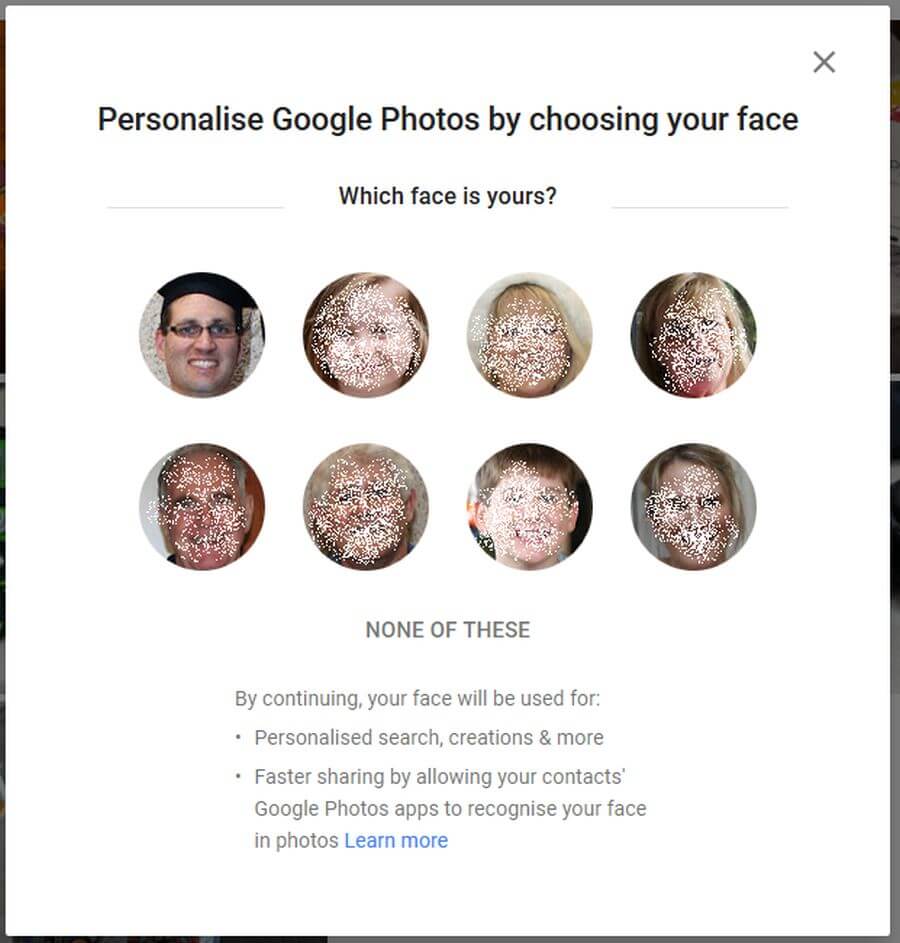
Task: Open the Learn more link
Action: 396,841
